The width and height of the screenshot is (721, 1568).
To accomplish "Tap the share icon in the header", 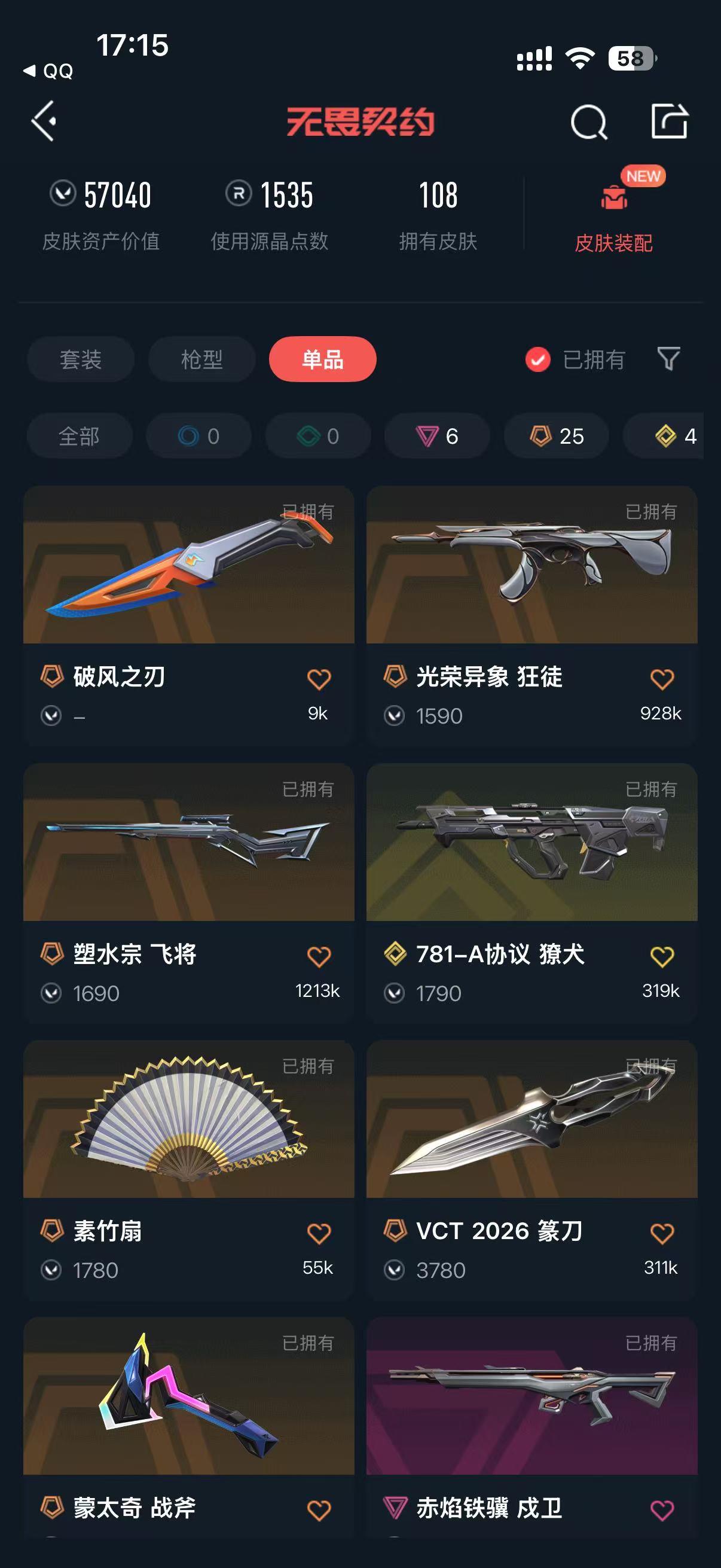I will point(669,121).
